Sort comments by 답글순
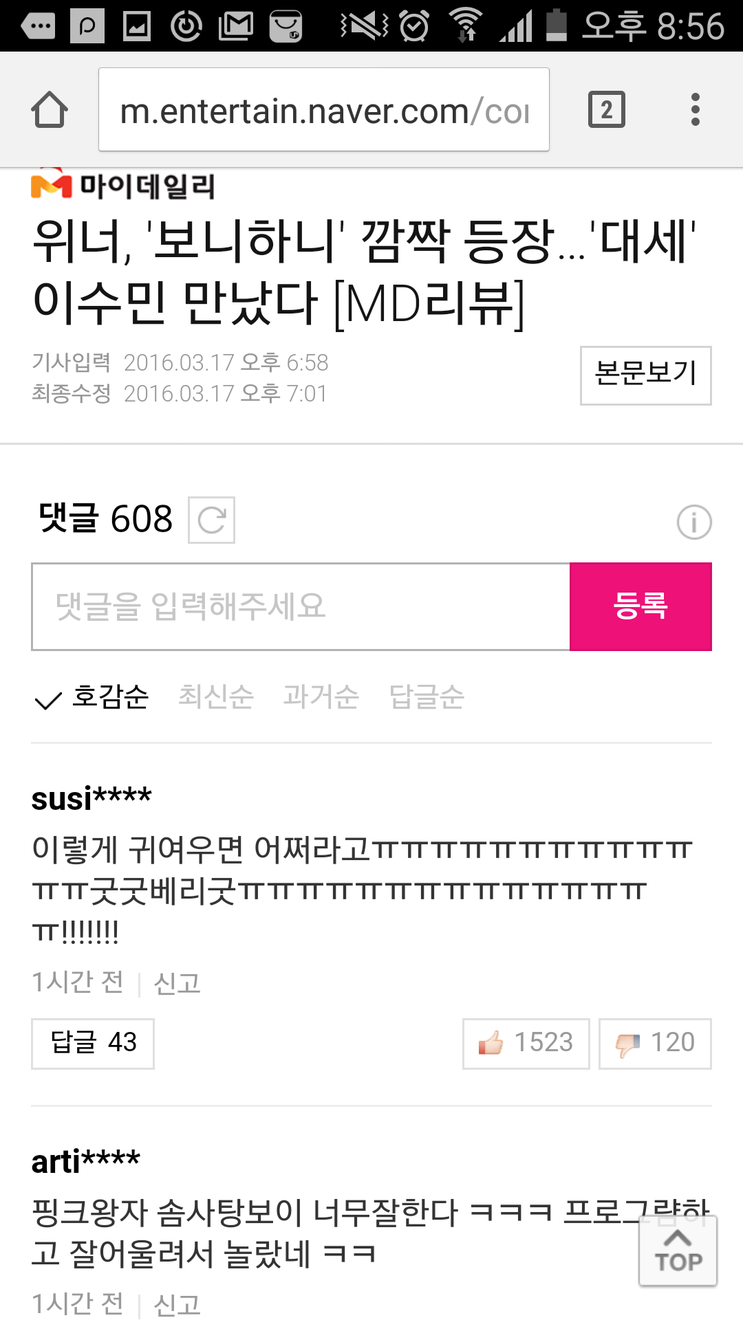The width and height of the screenshot is (743, 1320). (x=427, y=697)
